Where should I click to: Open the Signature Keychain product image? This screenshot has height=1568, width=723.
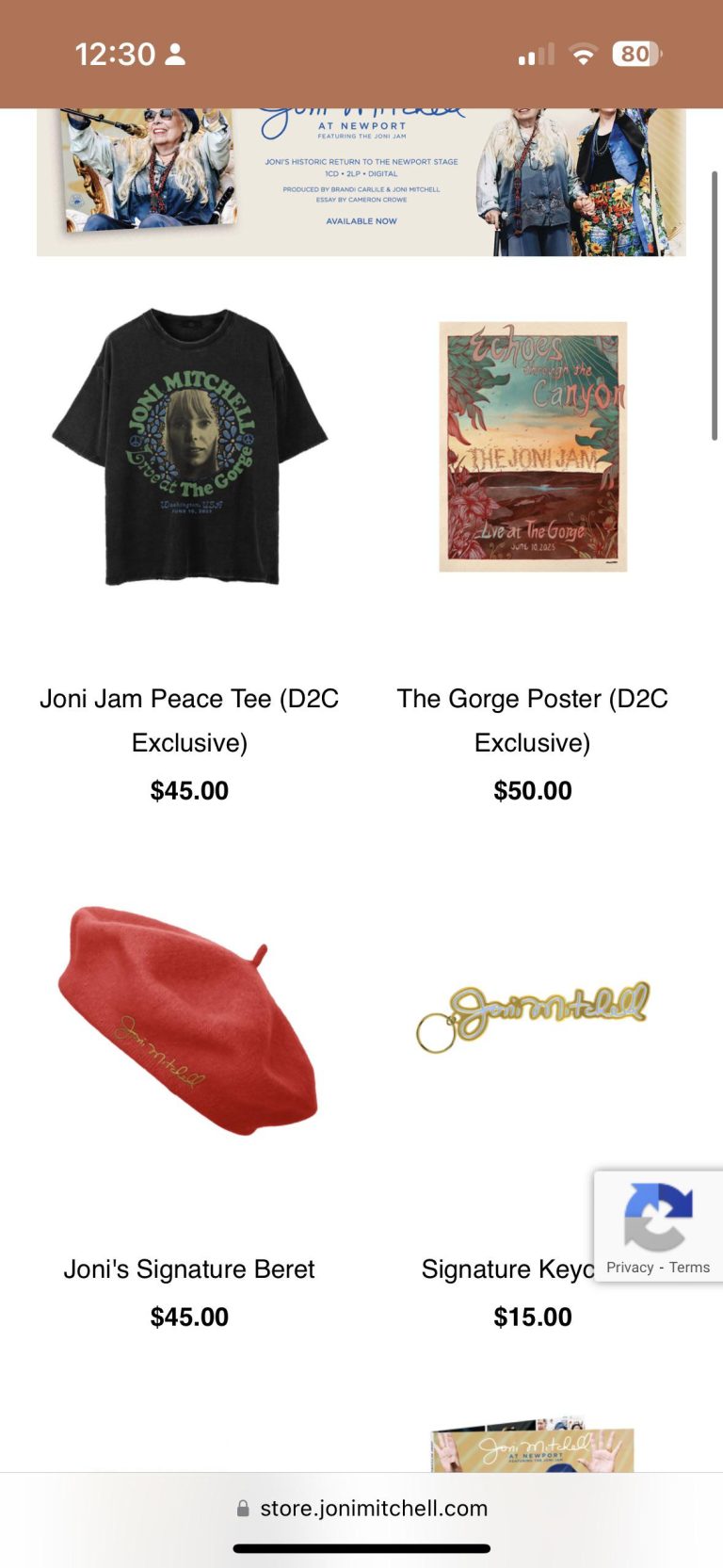533,1017
